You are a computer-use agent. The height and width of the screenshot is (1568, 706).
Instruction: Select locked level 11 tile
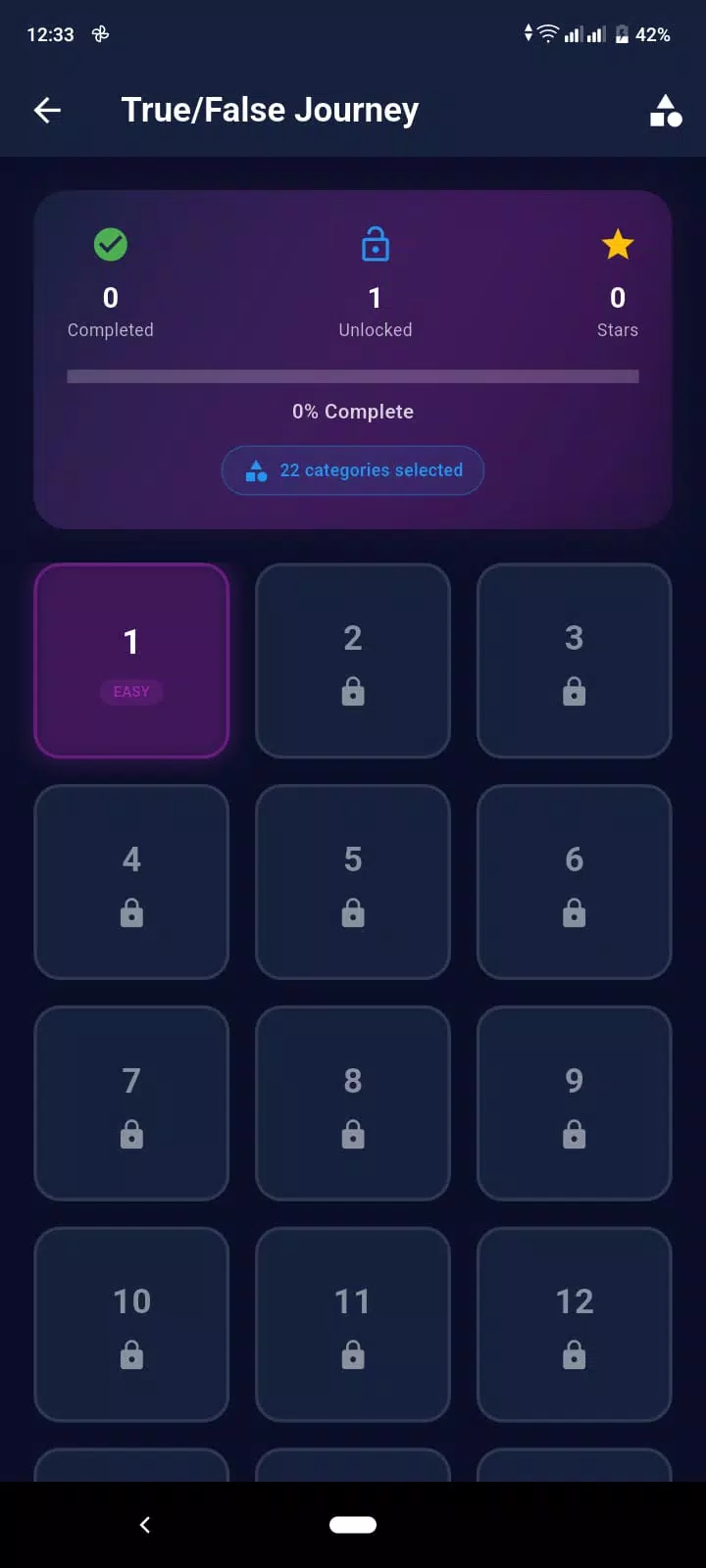[353, 1325]
